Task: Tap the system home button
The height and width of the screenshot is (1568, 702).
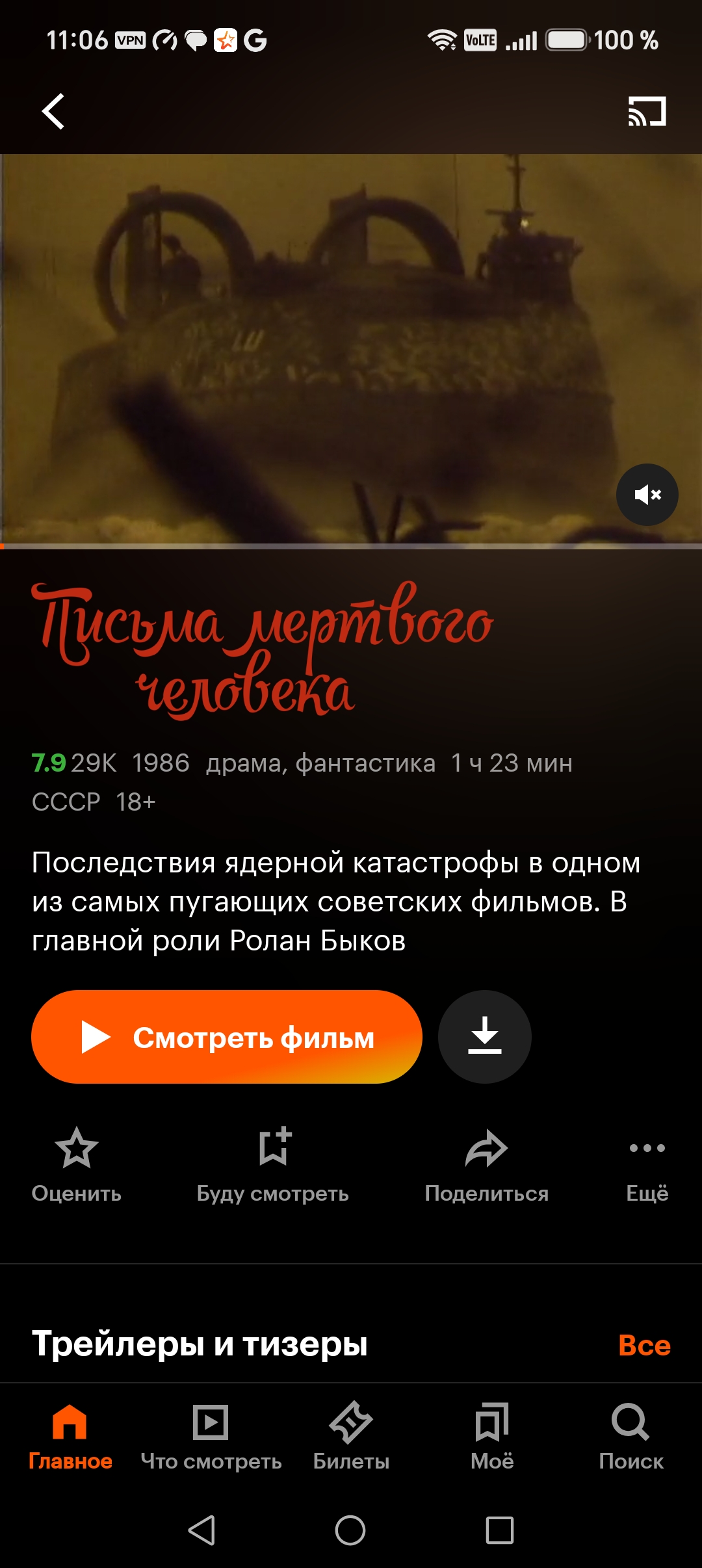Action: pyautogui.click(x=350, y=1530)
